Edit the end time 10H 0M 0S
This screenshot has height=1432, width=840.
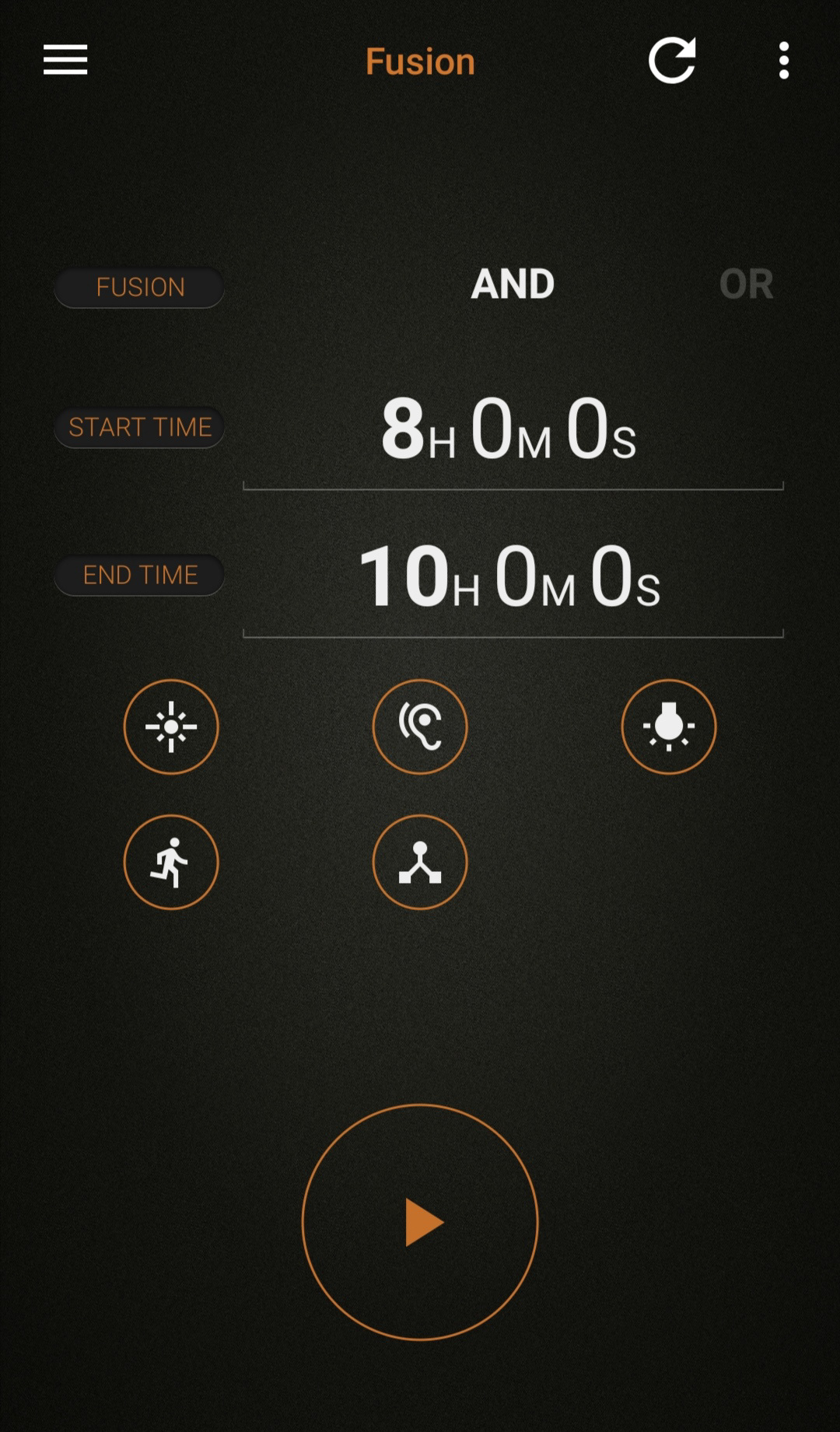click(x=509, y=577)
